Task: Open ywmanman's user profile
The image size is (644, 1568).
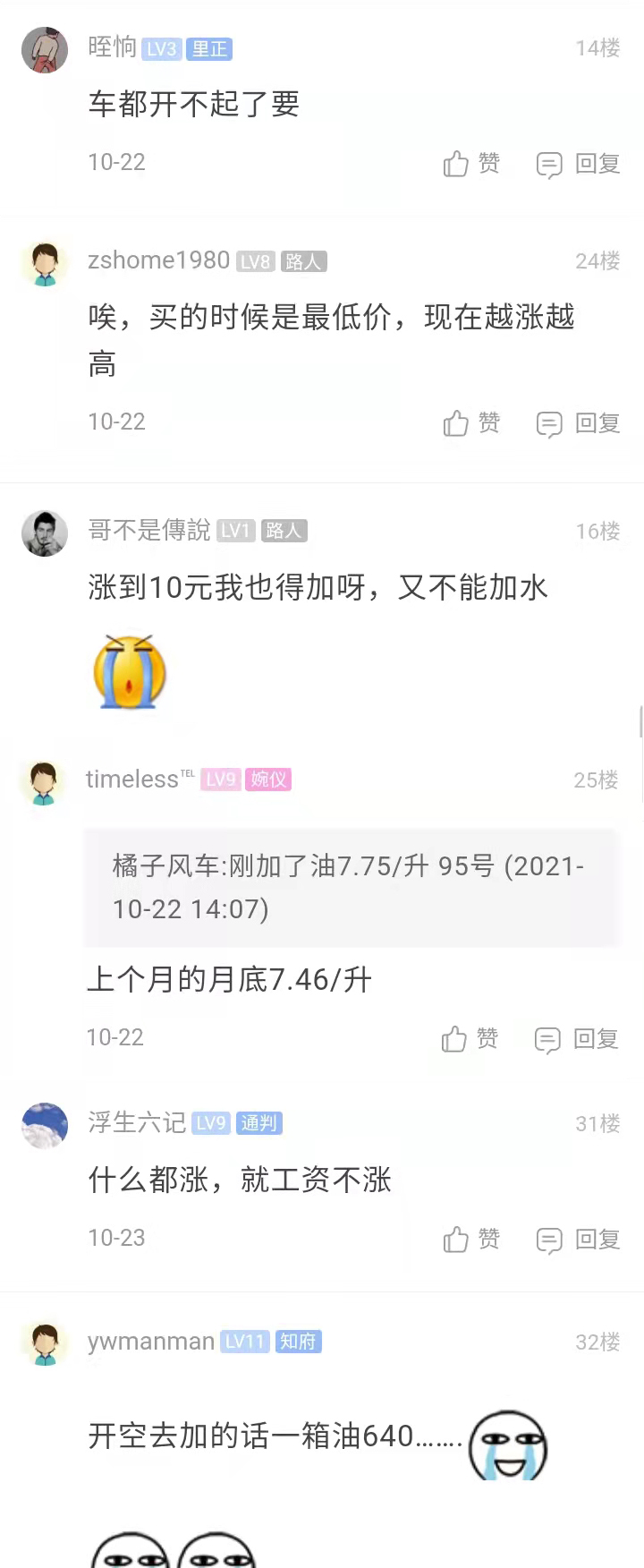Action: point(150,1342)
